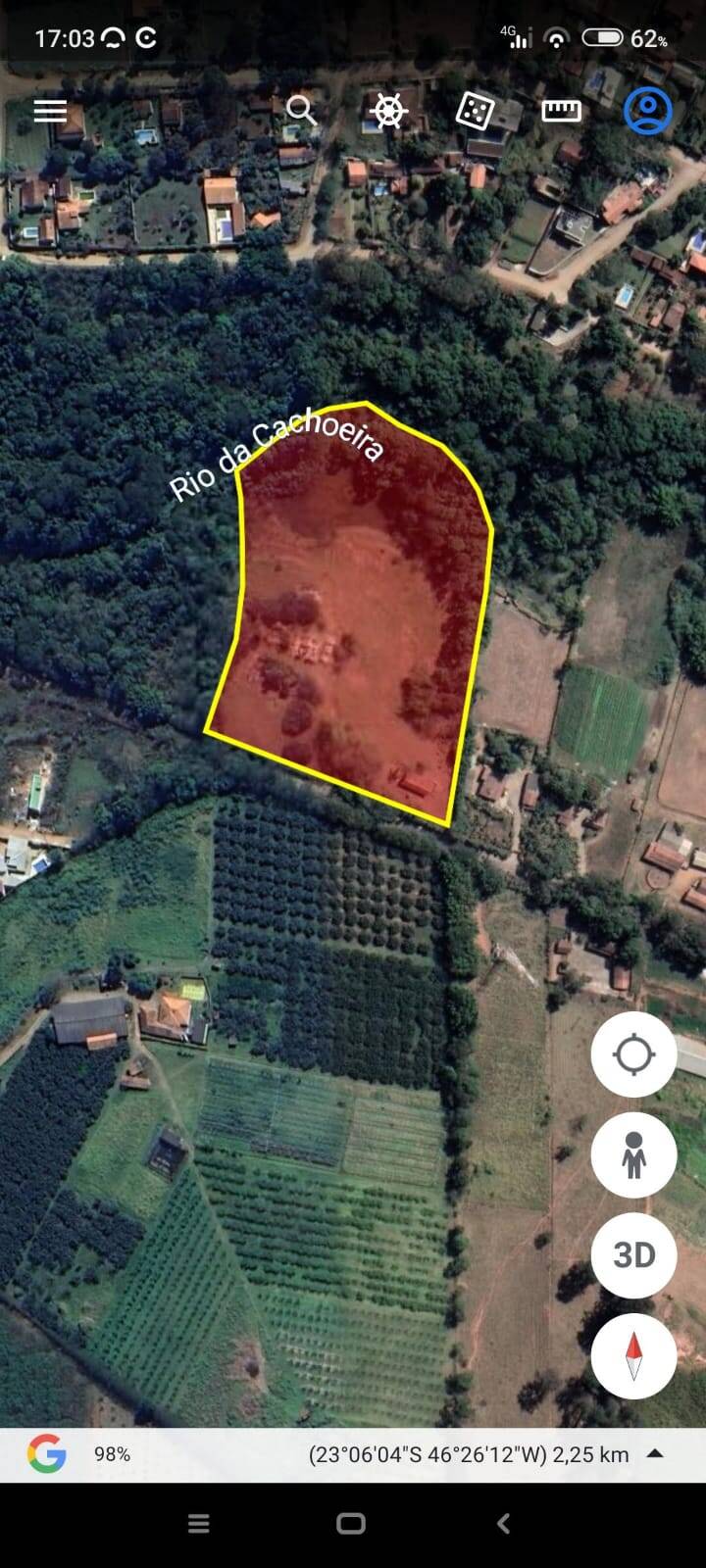Open the main navigation menu
The height and width of the screenshot is (1568, 706).
pyautogui.click(x=49, y=111)
